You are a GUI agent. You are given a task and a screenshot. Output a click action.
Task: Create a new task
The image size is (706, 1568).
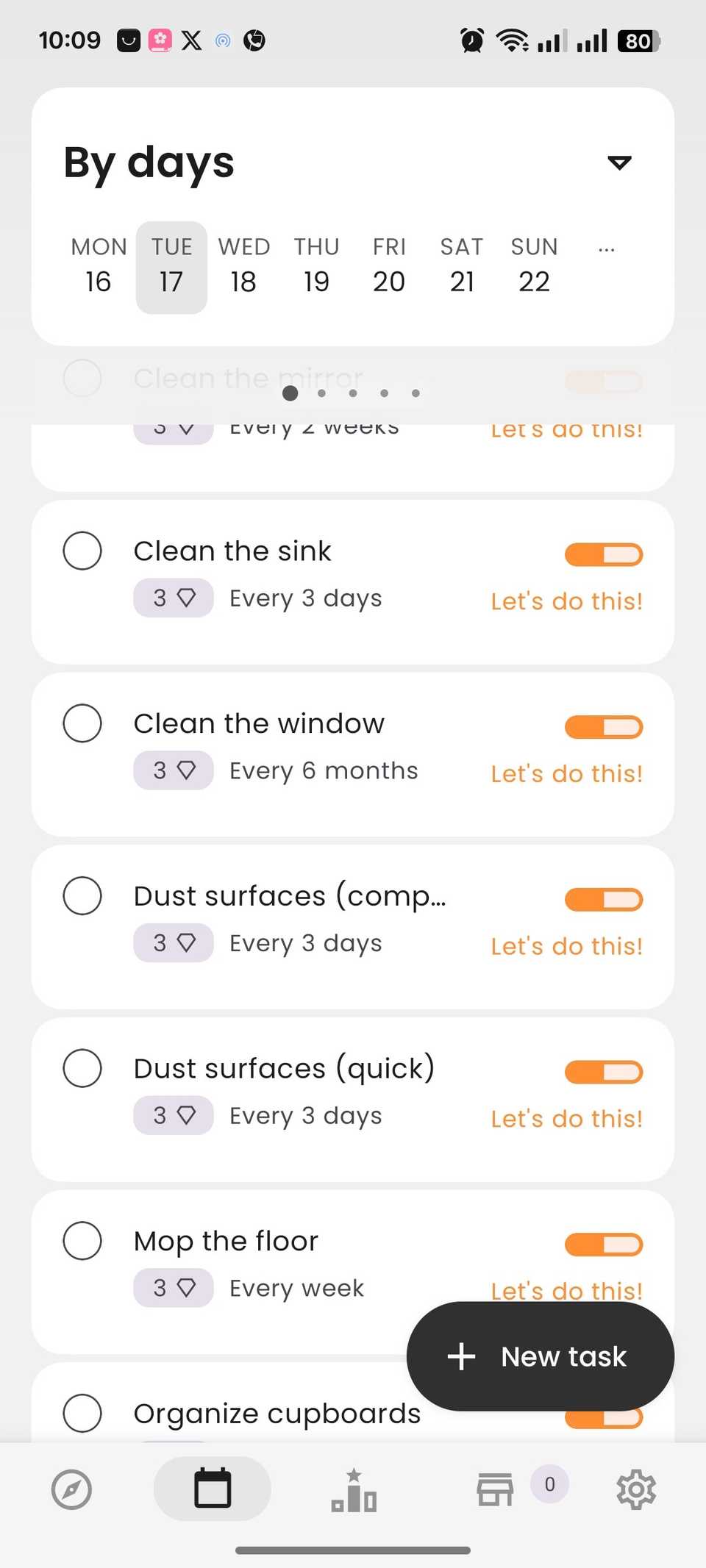(540, 1356)
